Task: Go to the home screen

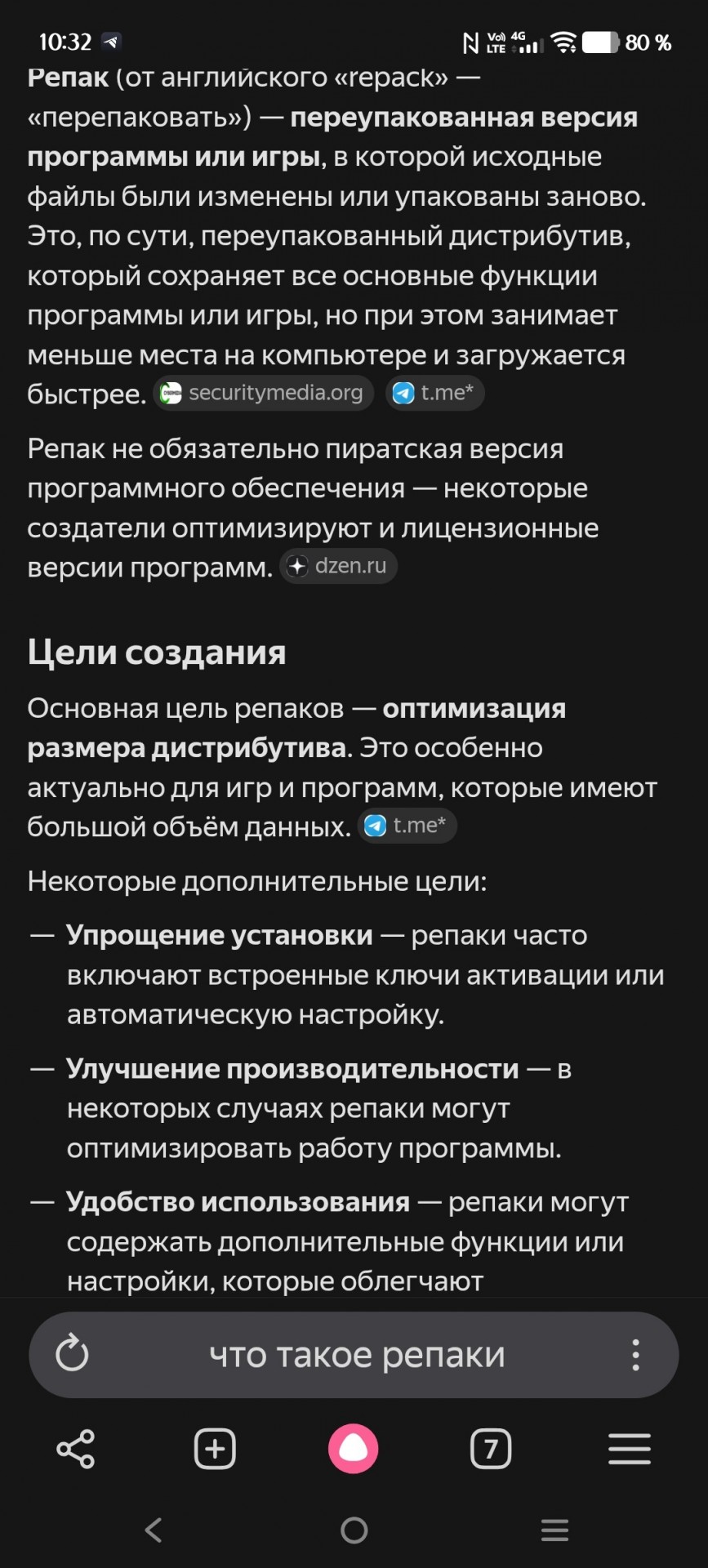Action: pos(354,1530)
